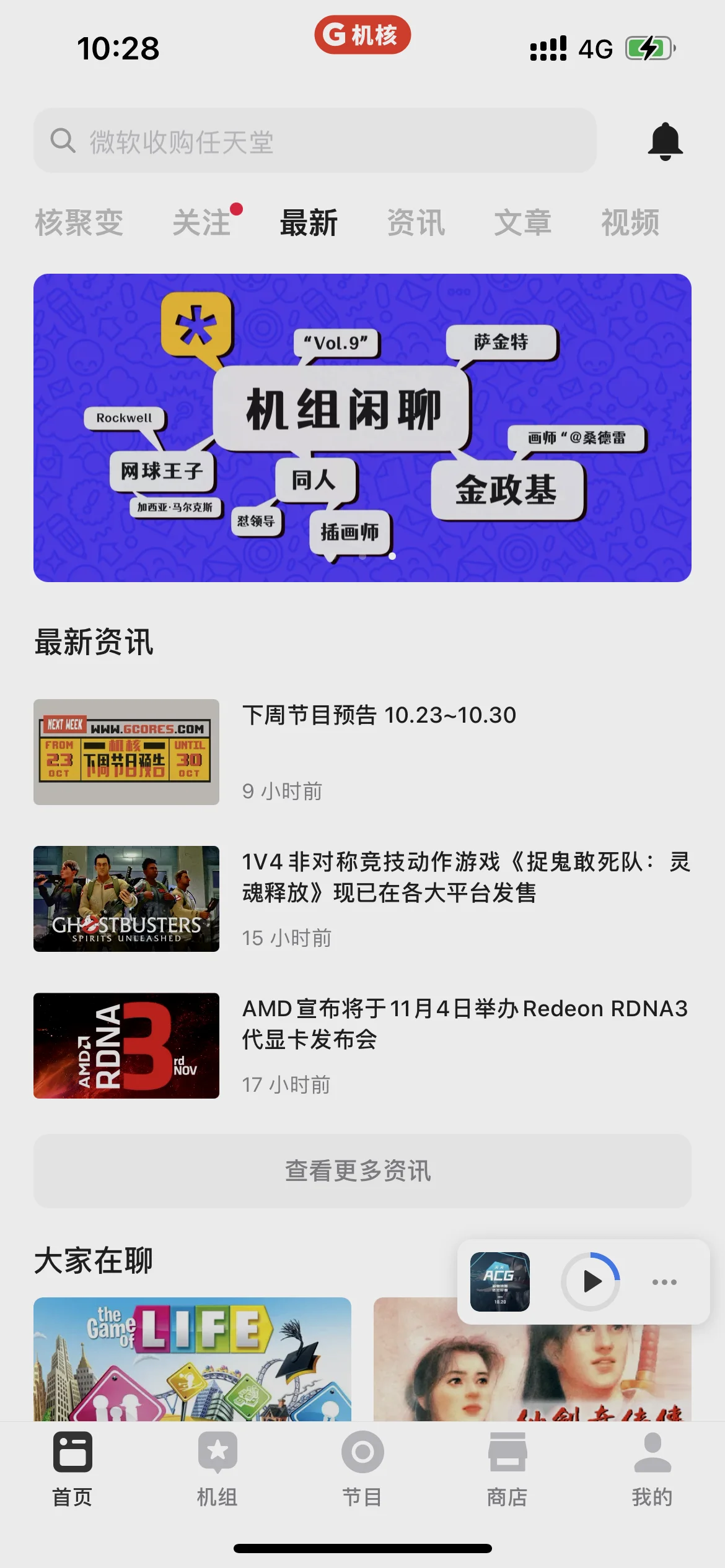
Task: Open the 我的 profile tab
Action: (652, 1468)
